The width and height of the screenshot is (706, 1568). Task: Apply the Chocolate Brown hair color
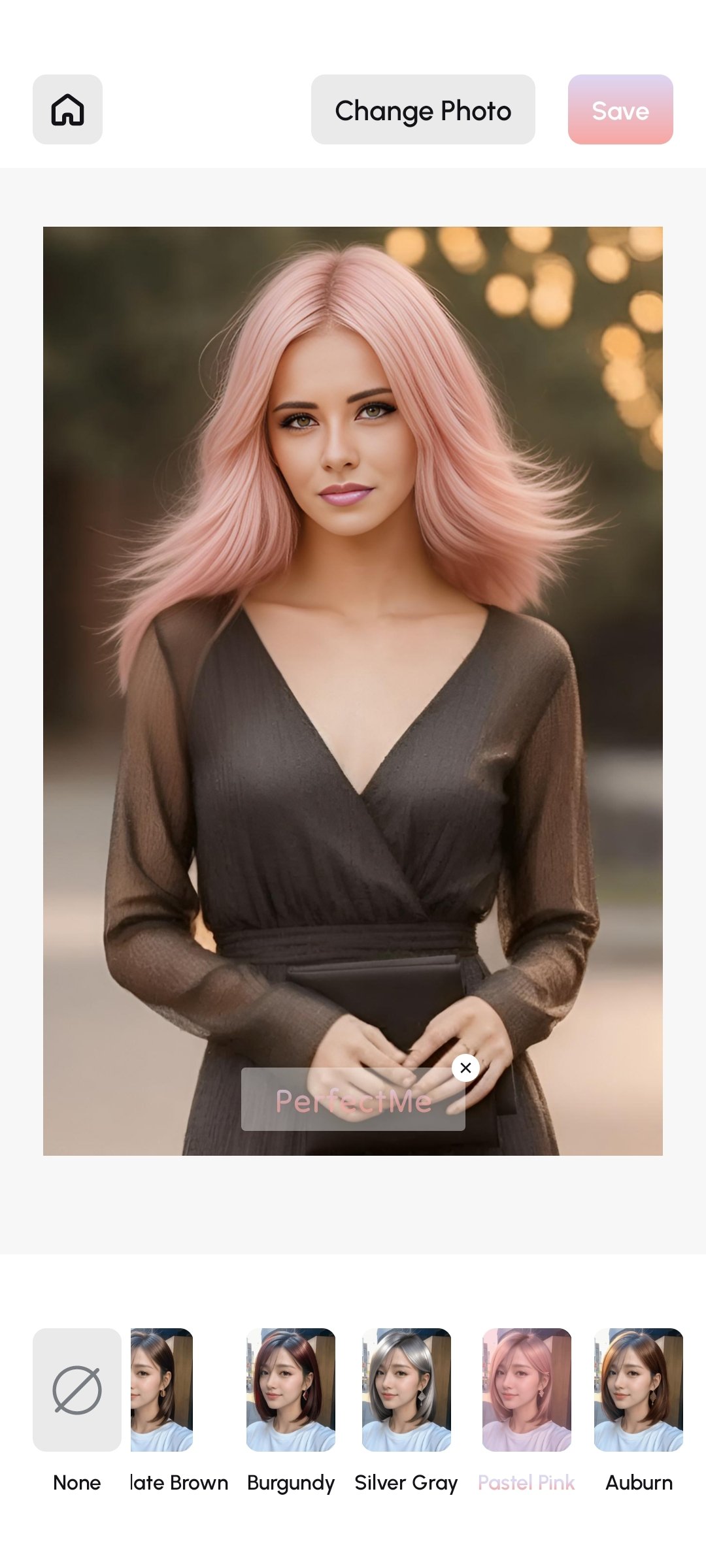tap(162, 1390)
